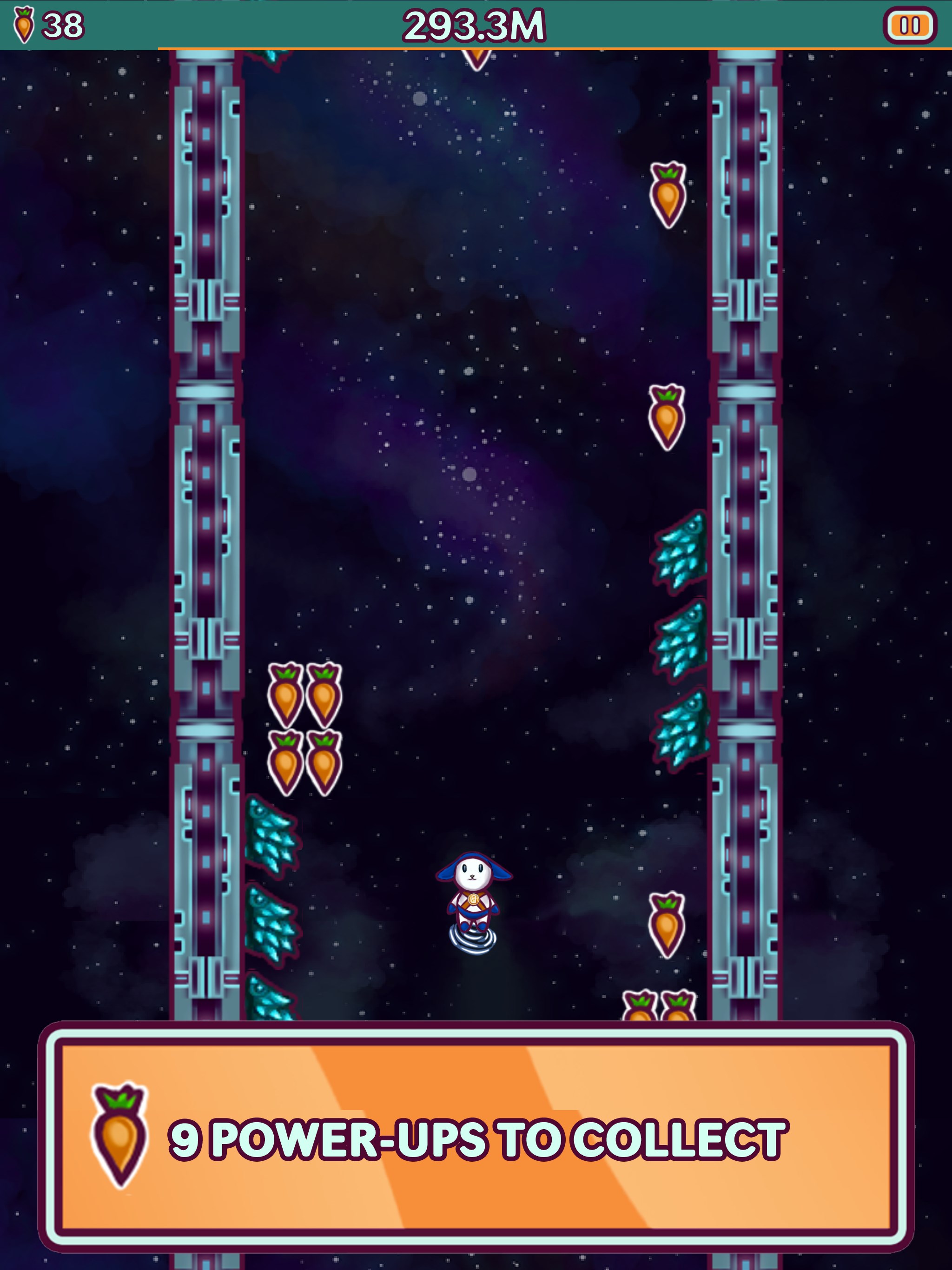
Task: Pause the game
Action: 910,25
